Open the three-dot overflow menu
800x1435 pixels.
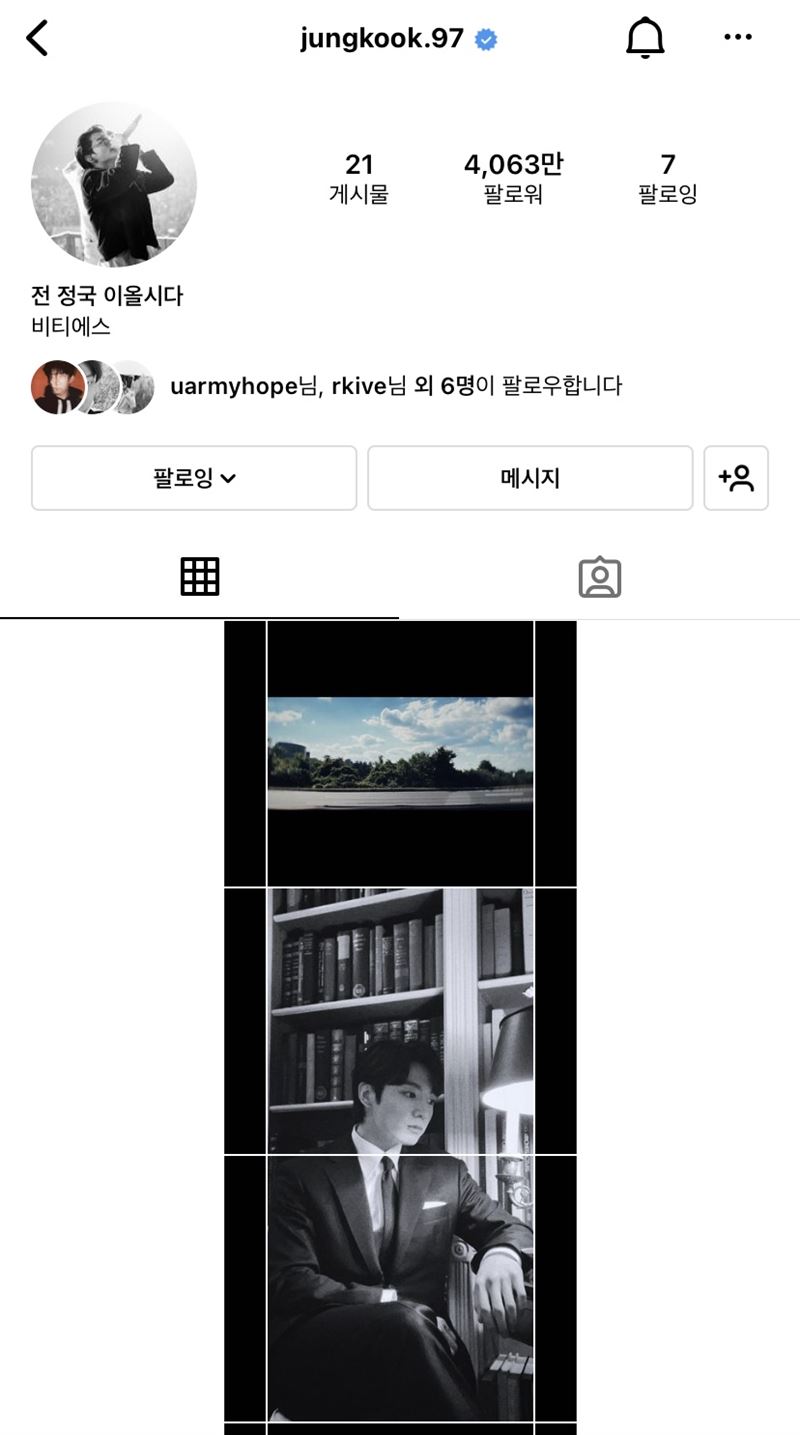737,38
